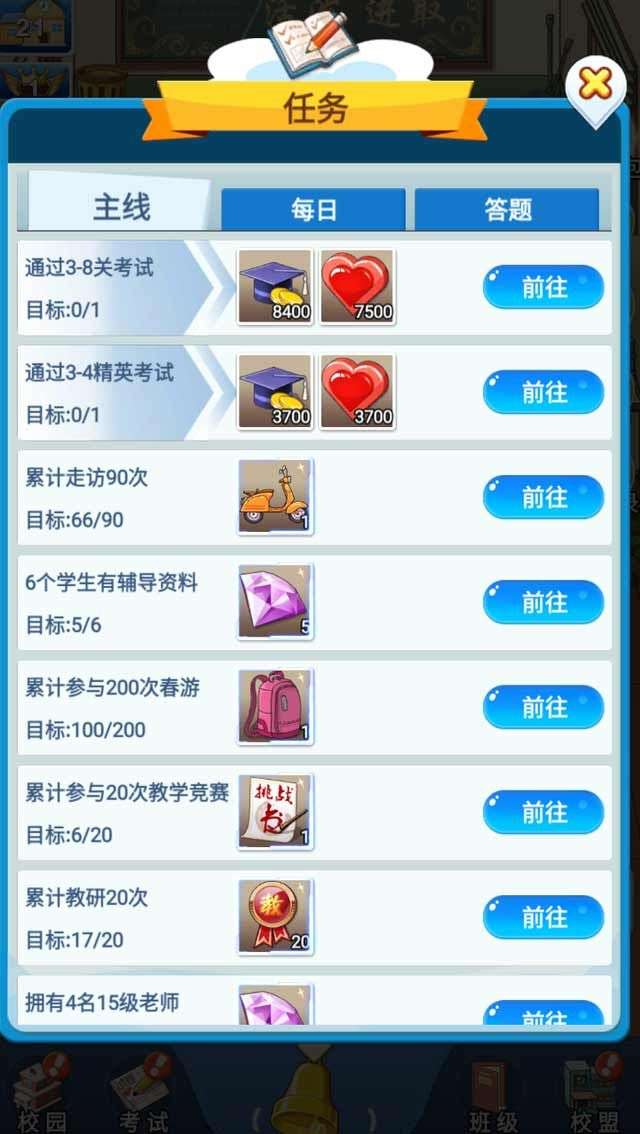
Task: Tap 前往 for 通过3-8关考试
Action: [x=543, y=288]
